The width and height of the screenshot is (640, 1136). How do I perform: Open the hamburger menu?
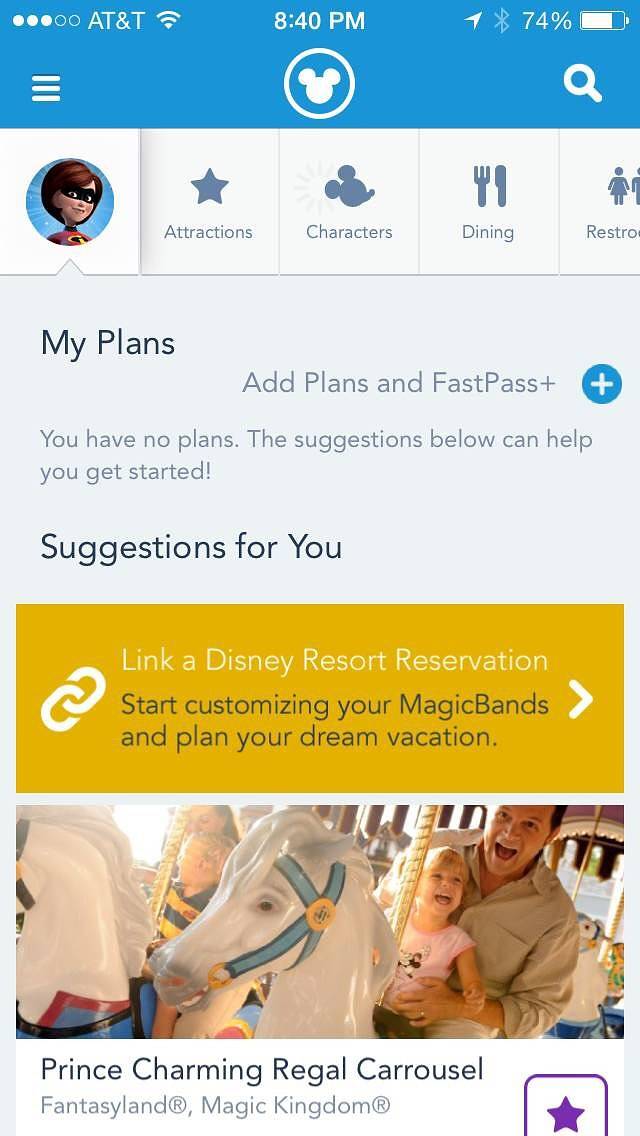click(x=46, y=86)
